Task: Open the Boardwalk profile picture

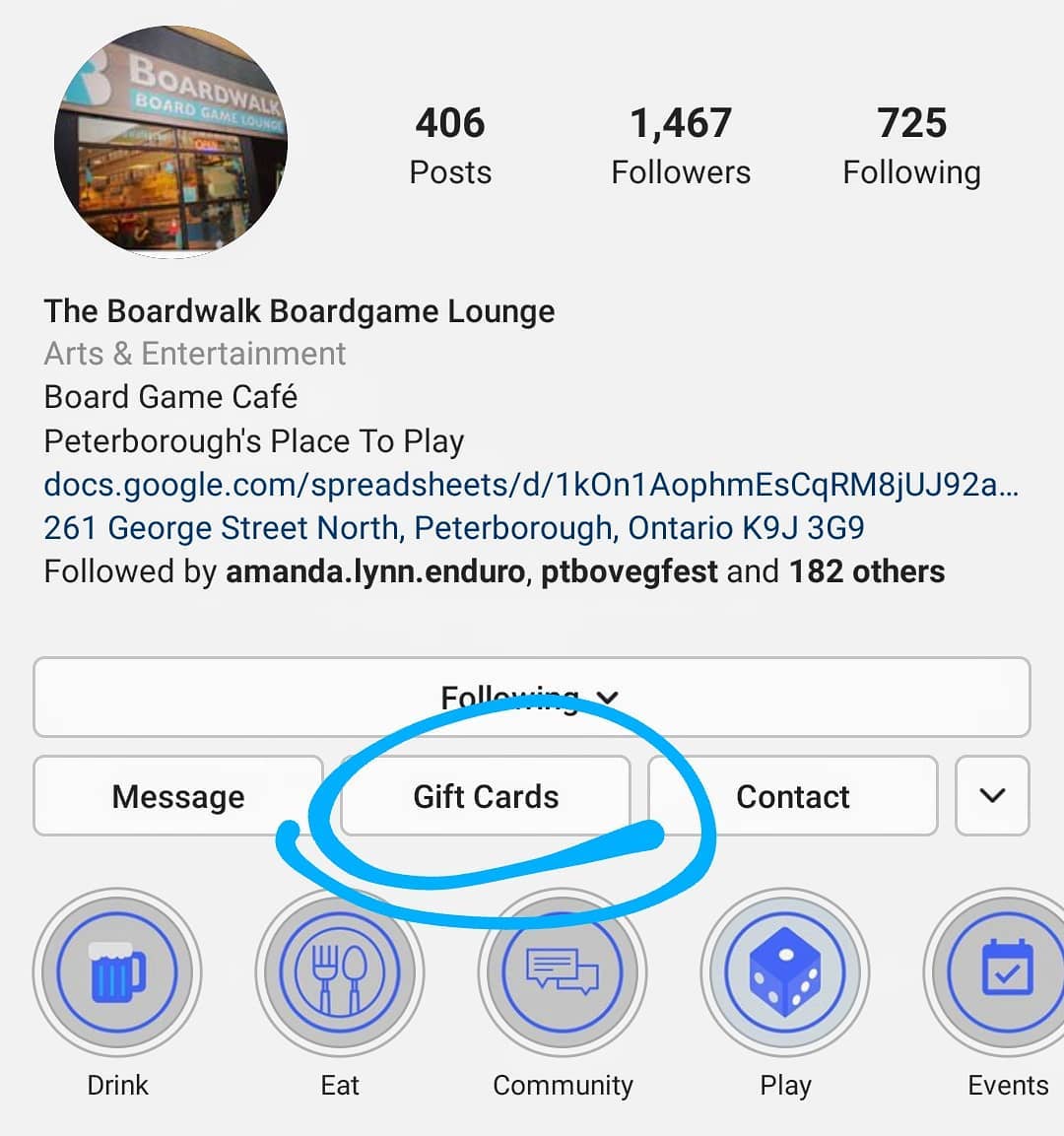Action: click(x=171, y=142)
